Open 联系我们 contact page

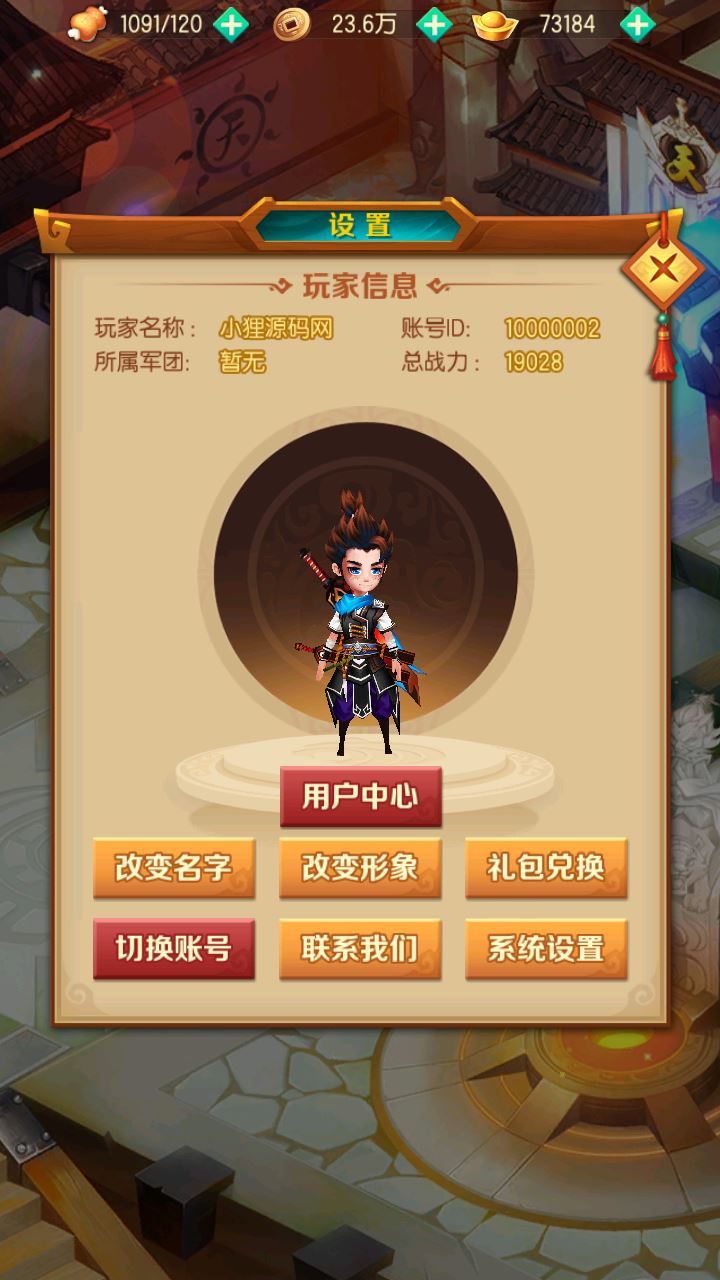click(x=360, y=948)
